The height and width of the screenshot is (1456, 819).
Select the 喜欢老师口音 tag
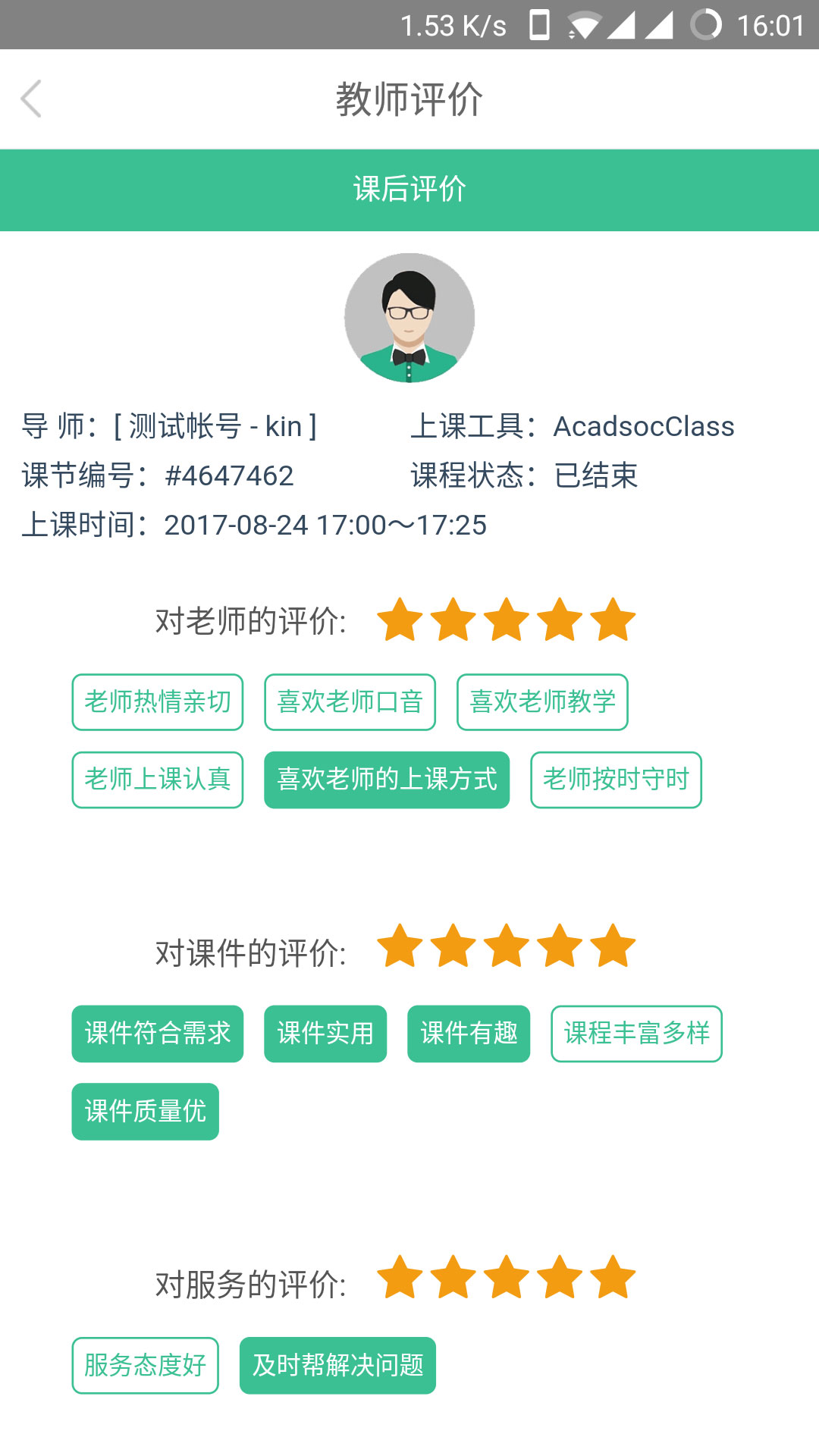click(x=350, y=702)
